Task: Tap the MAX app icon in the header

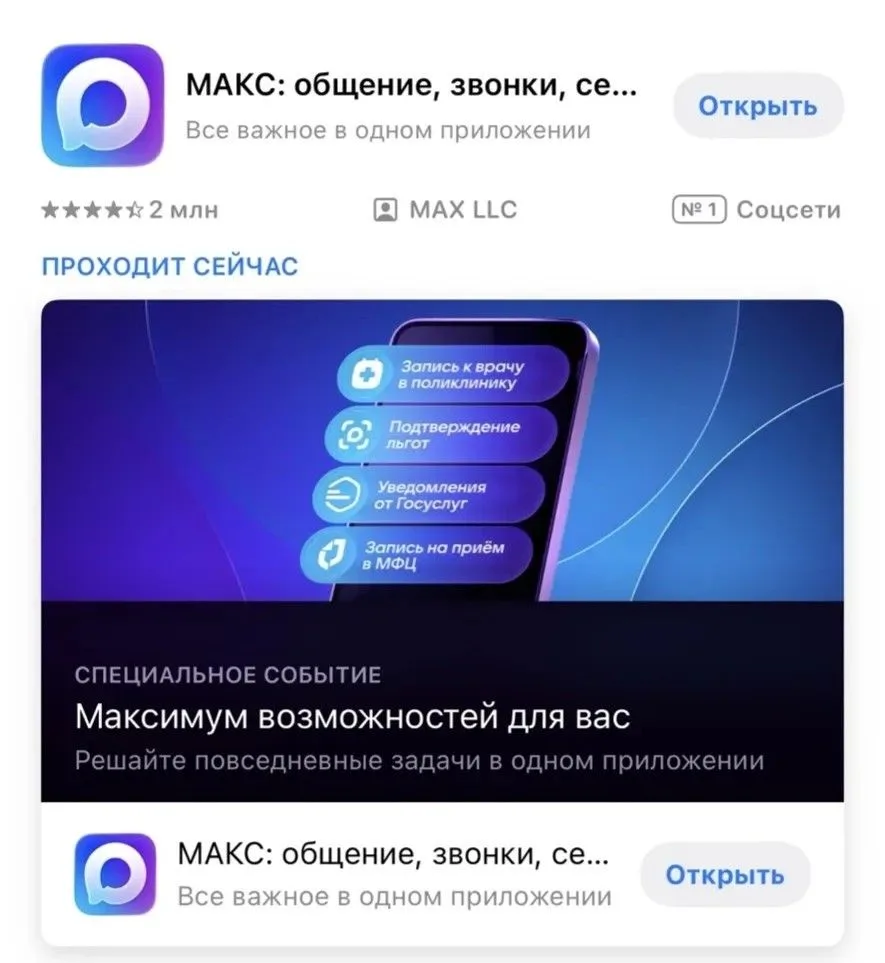Action: click(x=103, y=104)
